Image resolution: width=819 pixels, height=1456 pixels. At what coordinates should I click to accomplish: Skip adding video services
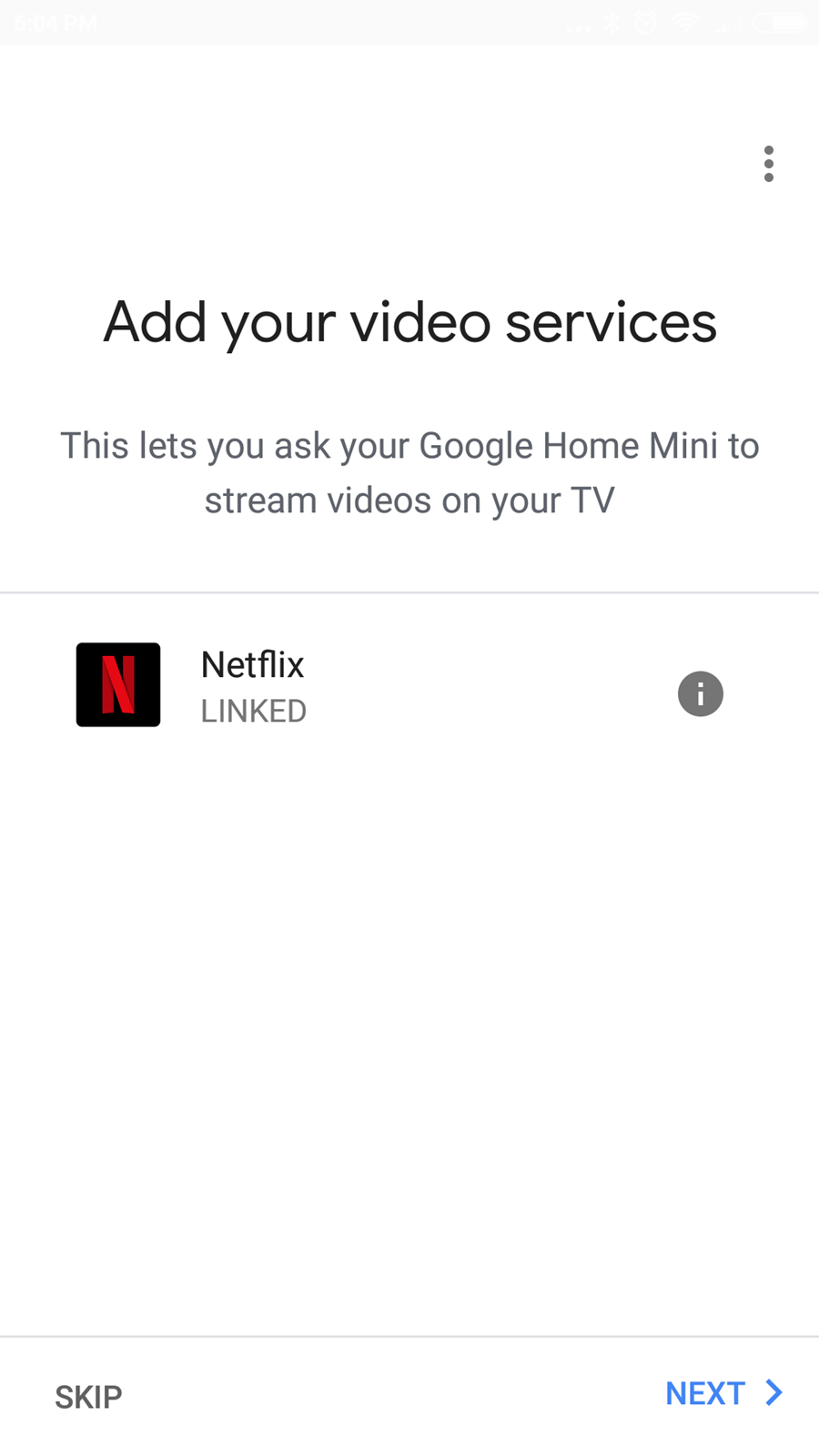pyautogui.click(x=88, y=1397)
